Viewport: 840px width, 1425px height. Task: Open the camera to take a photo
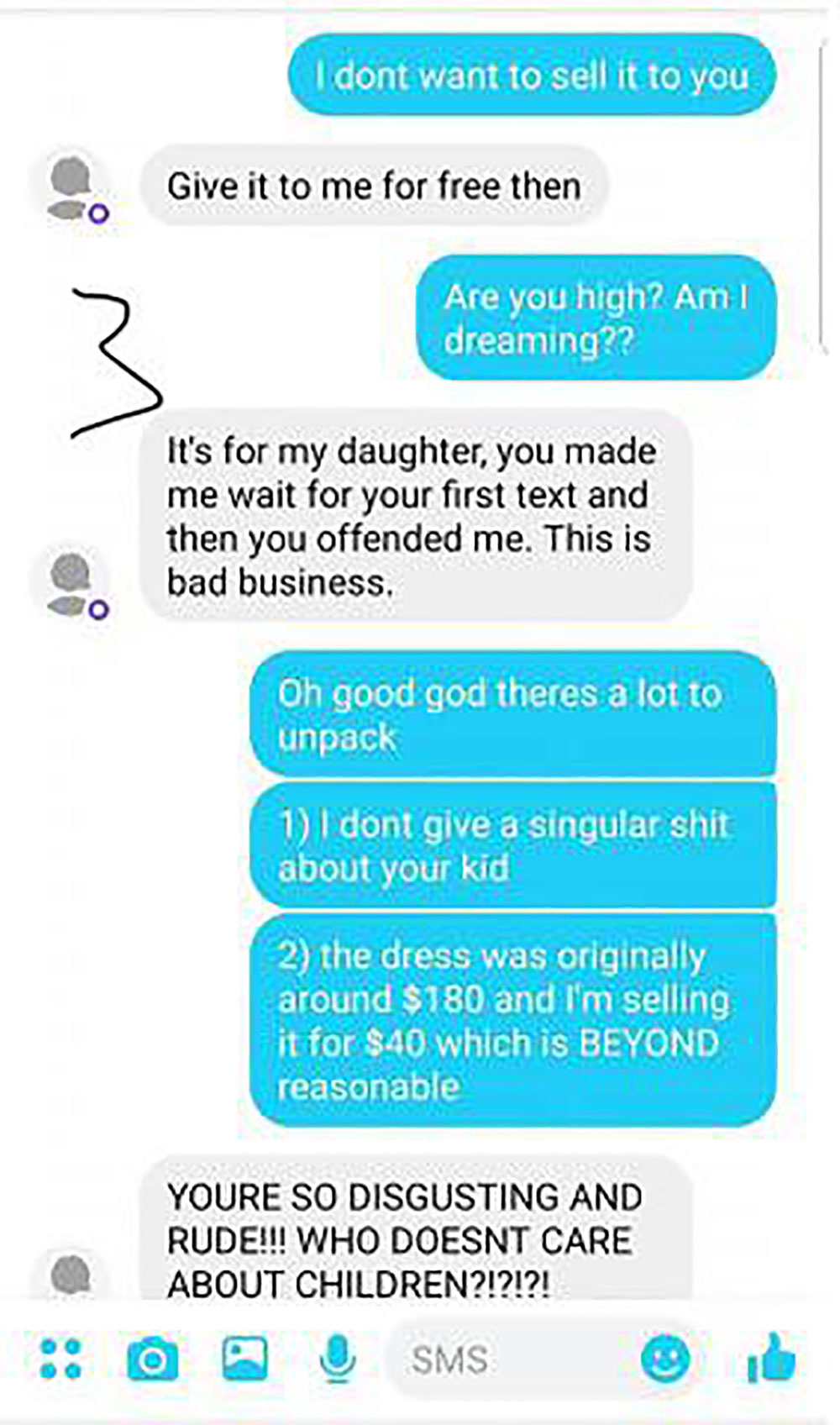pyautogui.click(x=152, y=1359)
